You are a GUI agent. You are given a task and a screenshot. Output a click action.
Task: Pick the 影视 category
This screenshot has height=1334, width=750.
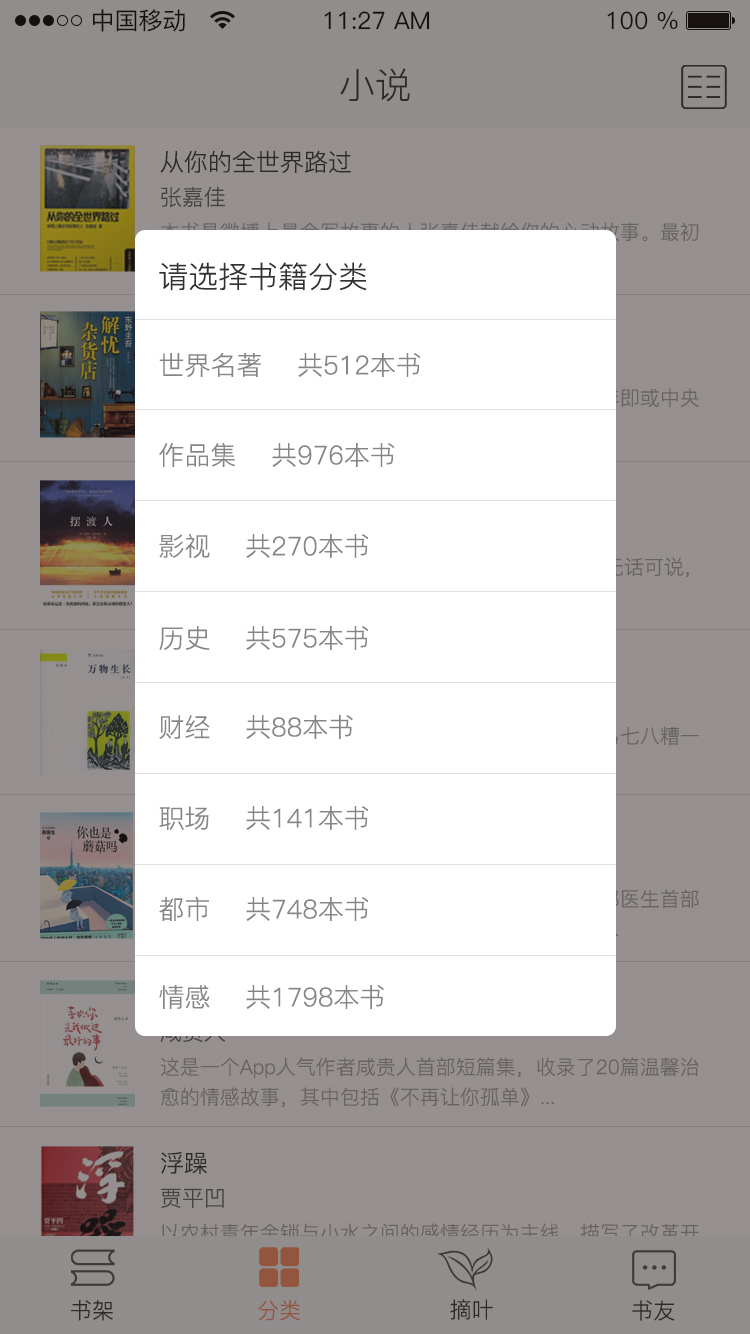(x=375, y=546)
